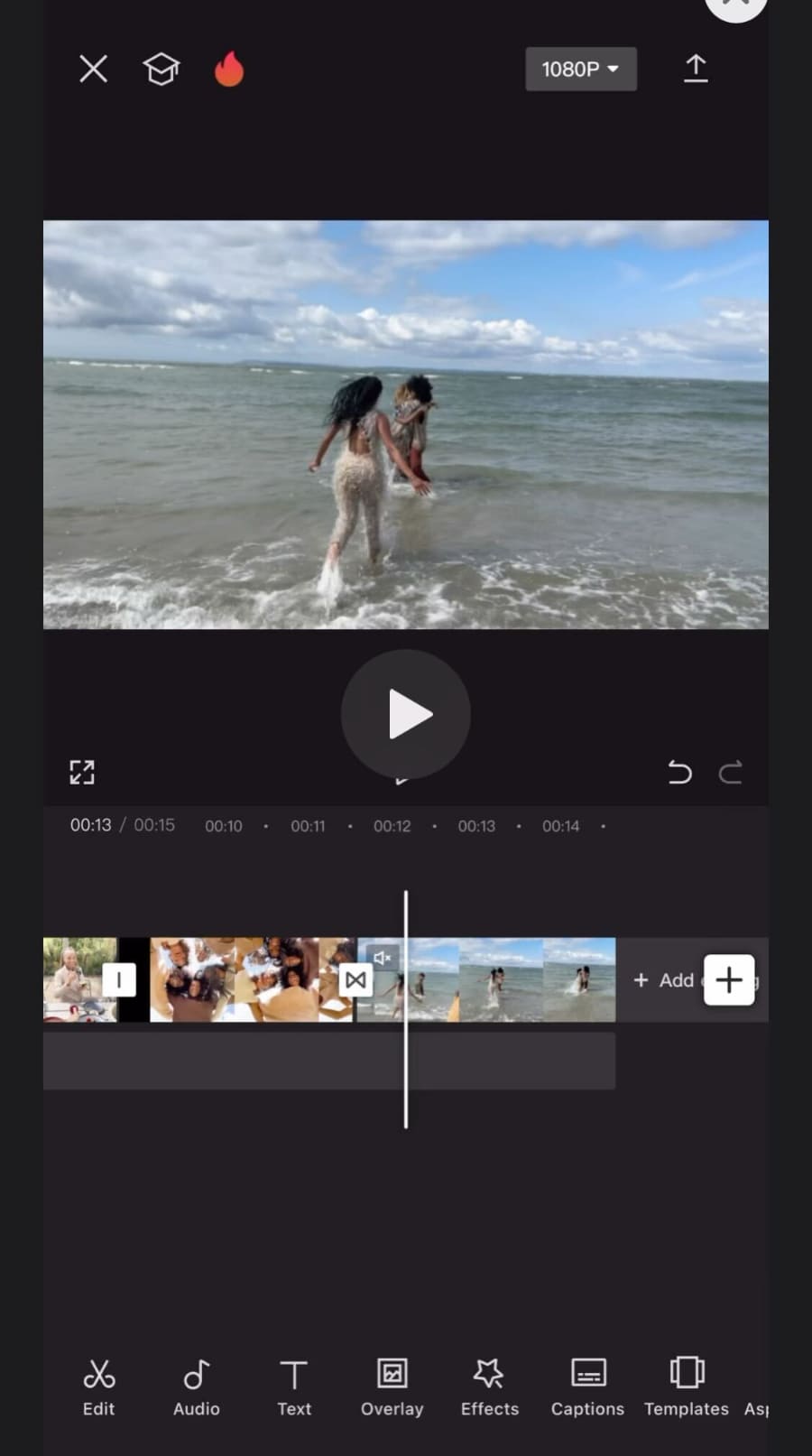Open the 1080P resolution dropdown

click(x=580, y=69)
